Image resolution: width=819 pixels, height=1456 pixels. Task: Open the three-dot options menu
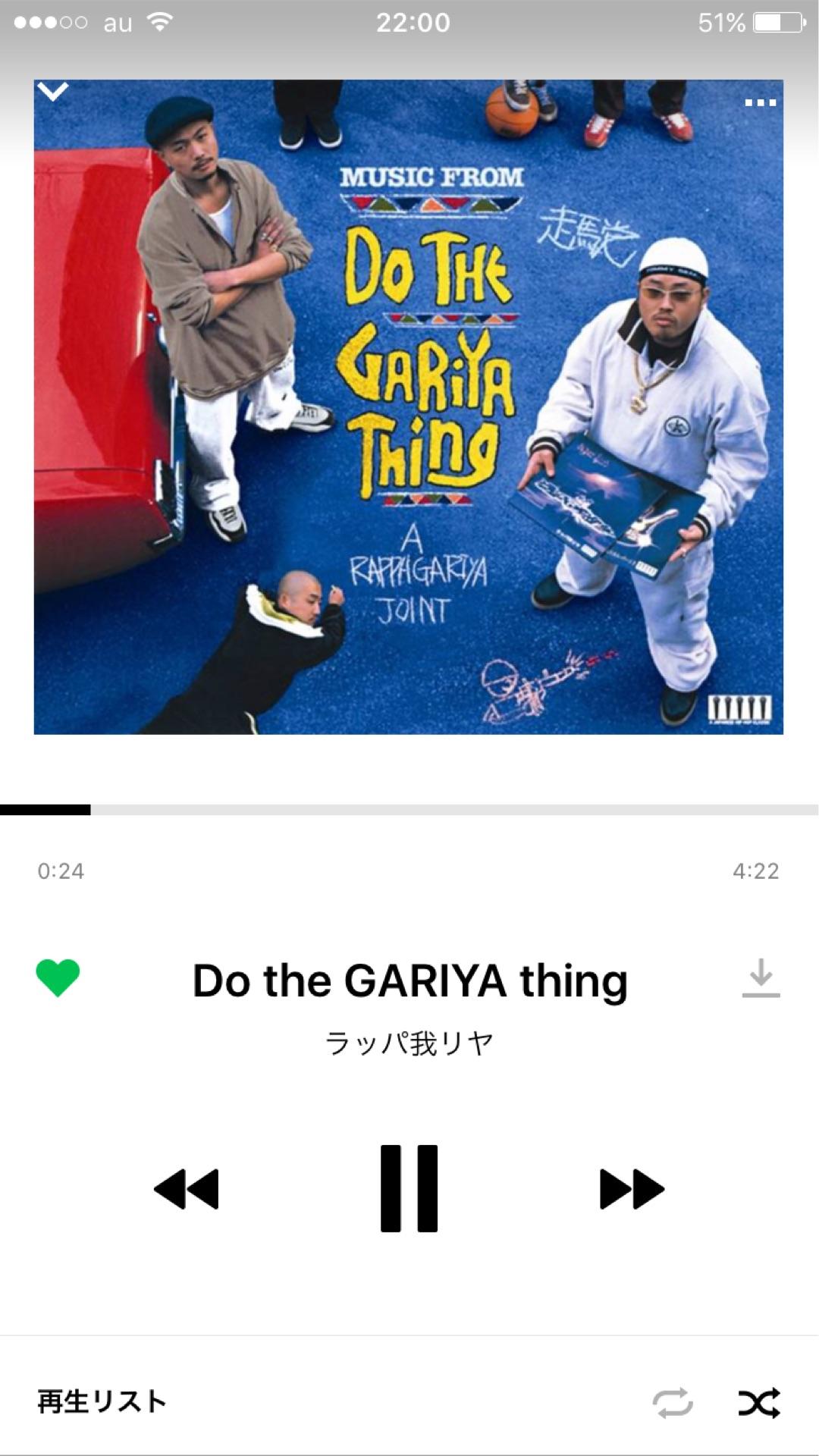(x=761, y=103)
